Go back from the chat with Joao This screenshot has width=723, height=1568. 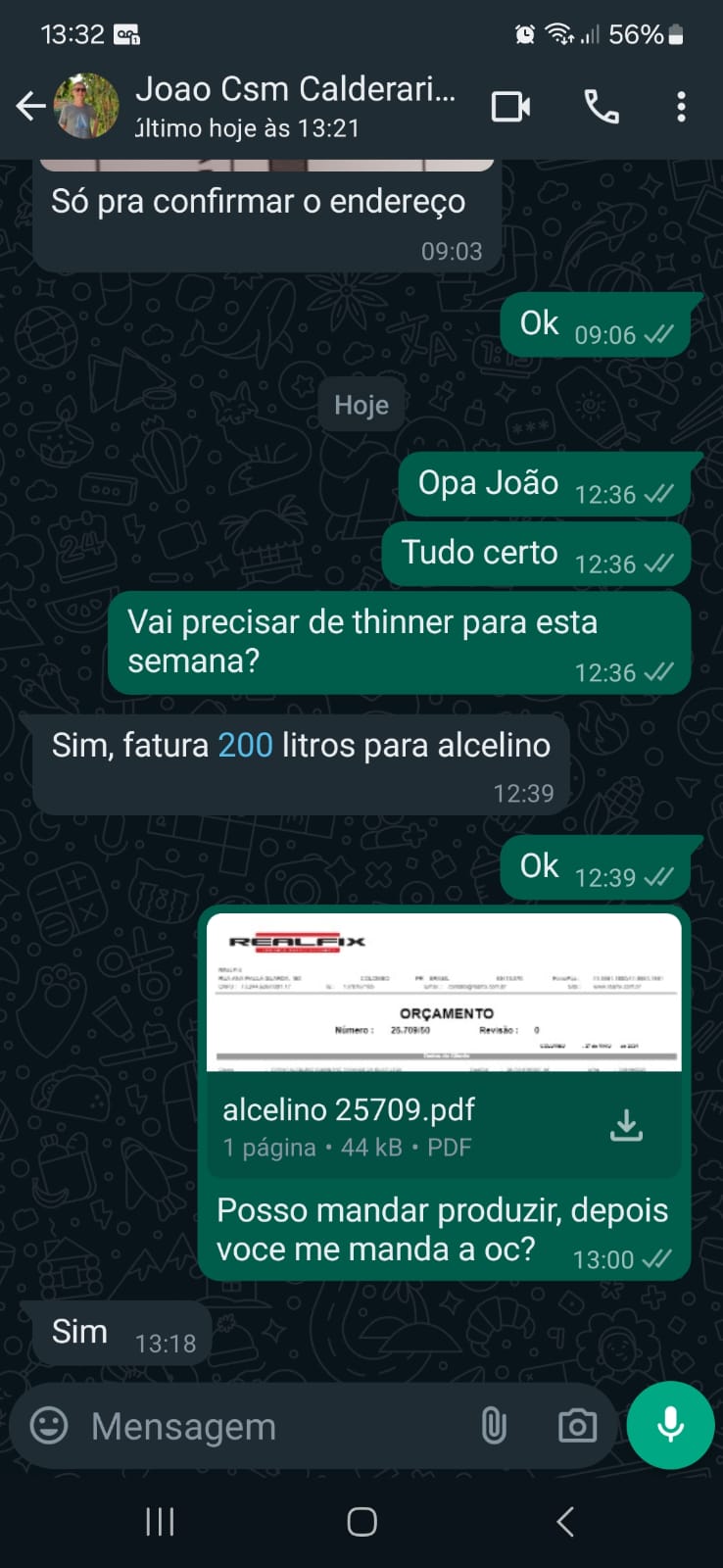coord(30,106)
